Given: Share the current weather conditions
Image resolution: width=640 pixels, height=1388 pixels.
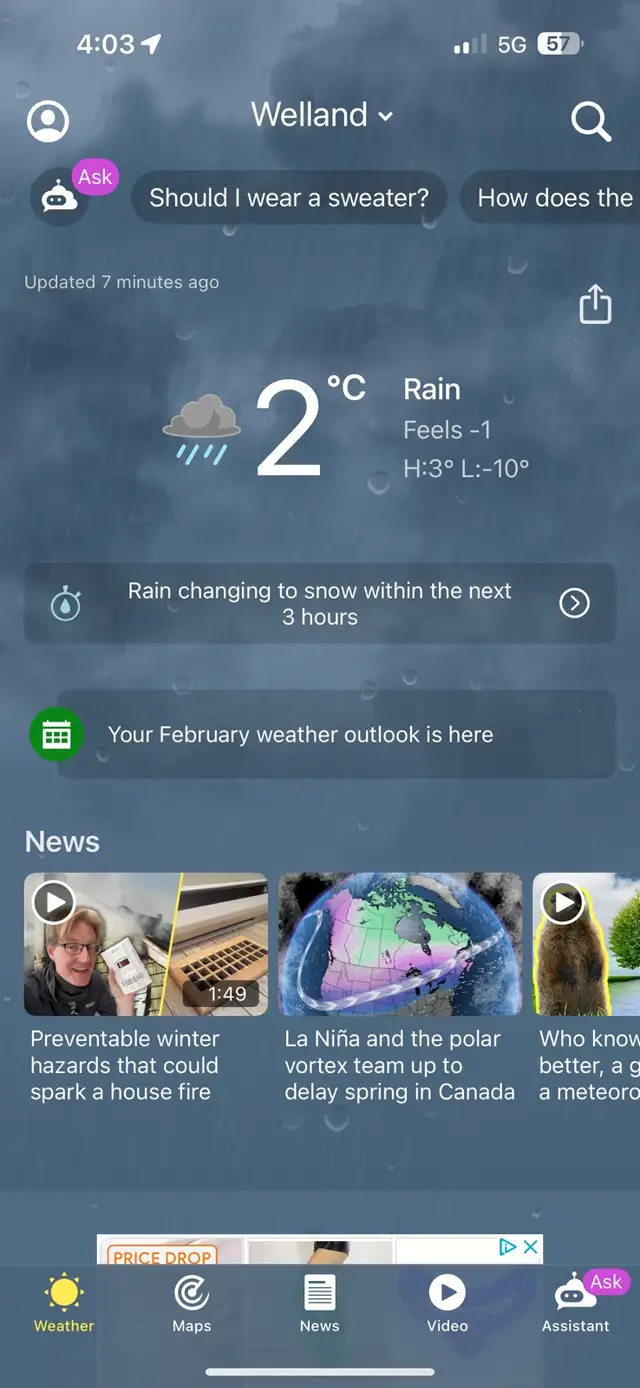Looking at the screenshot, I should point(595,304).
